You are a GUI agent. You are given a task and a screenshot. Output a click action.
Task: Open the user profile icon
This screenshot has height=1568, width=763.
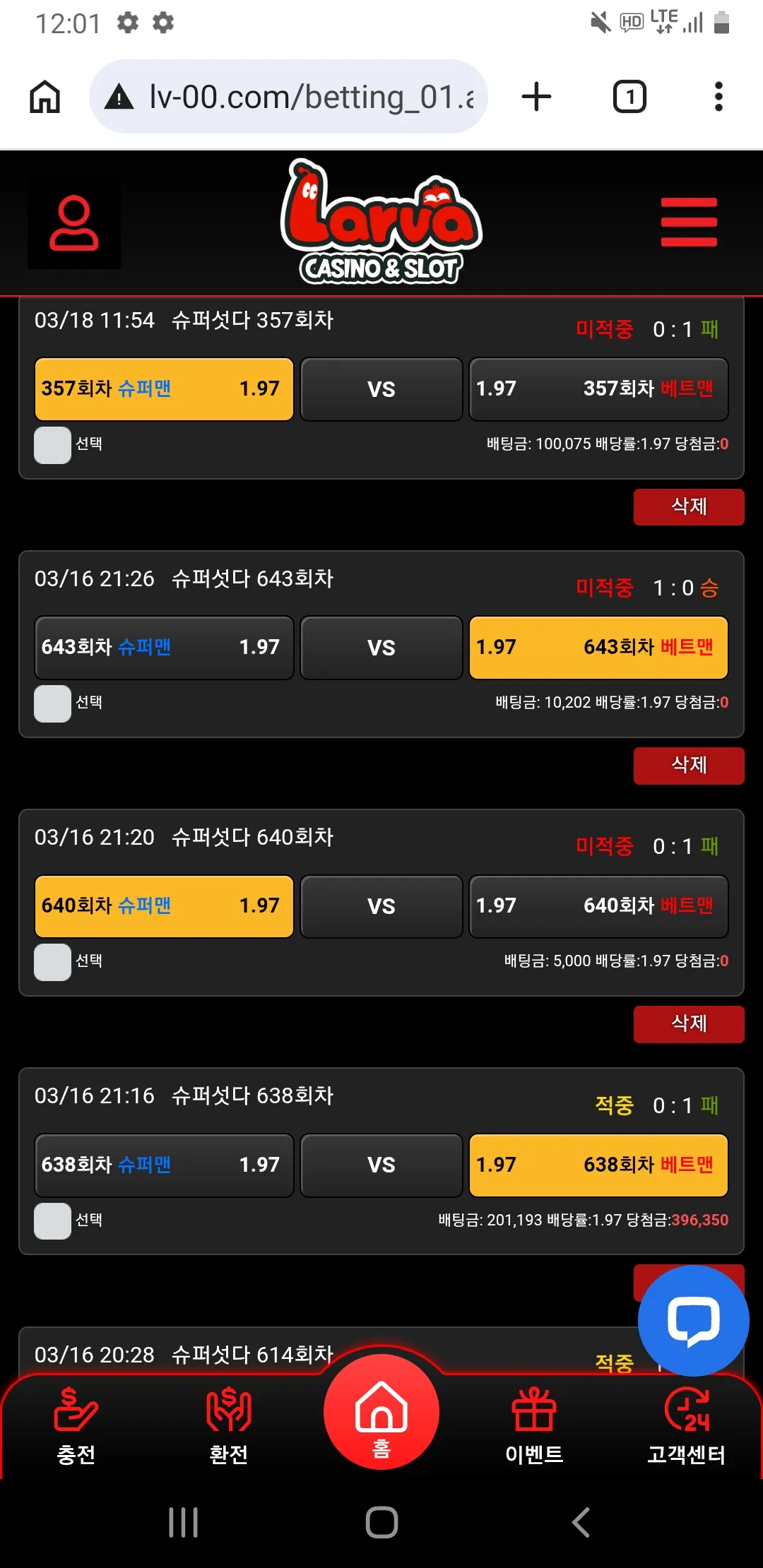[74, 222]
